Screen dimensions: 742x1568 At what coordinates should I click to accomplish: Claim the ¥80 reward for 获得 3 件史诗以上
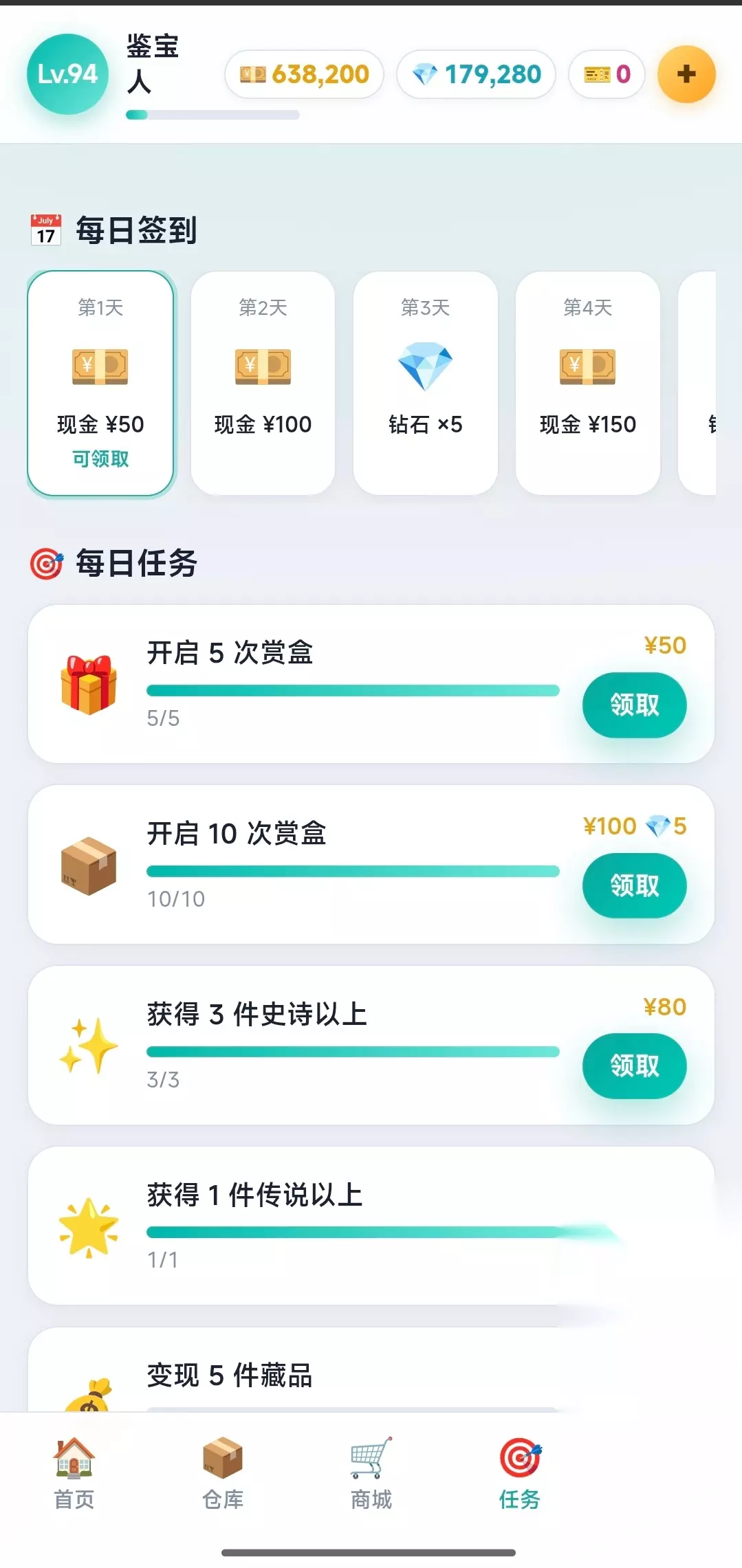coord(634,1065)
